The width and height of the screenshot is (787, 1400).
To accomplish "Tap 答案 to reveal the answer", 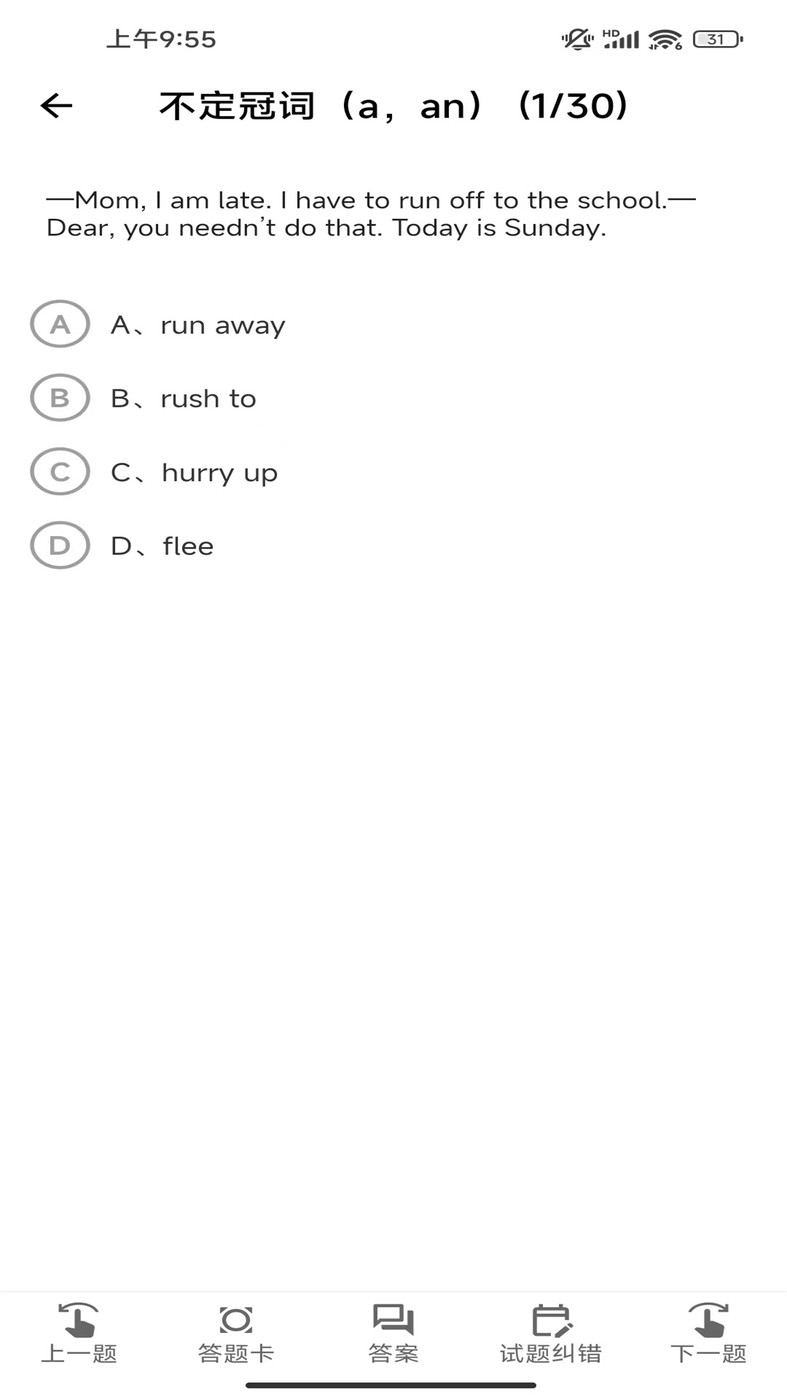I will 393,1335.
